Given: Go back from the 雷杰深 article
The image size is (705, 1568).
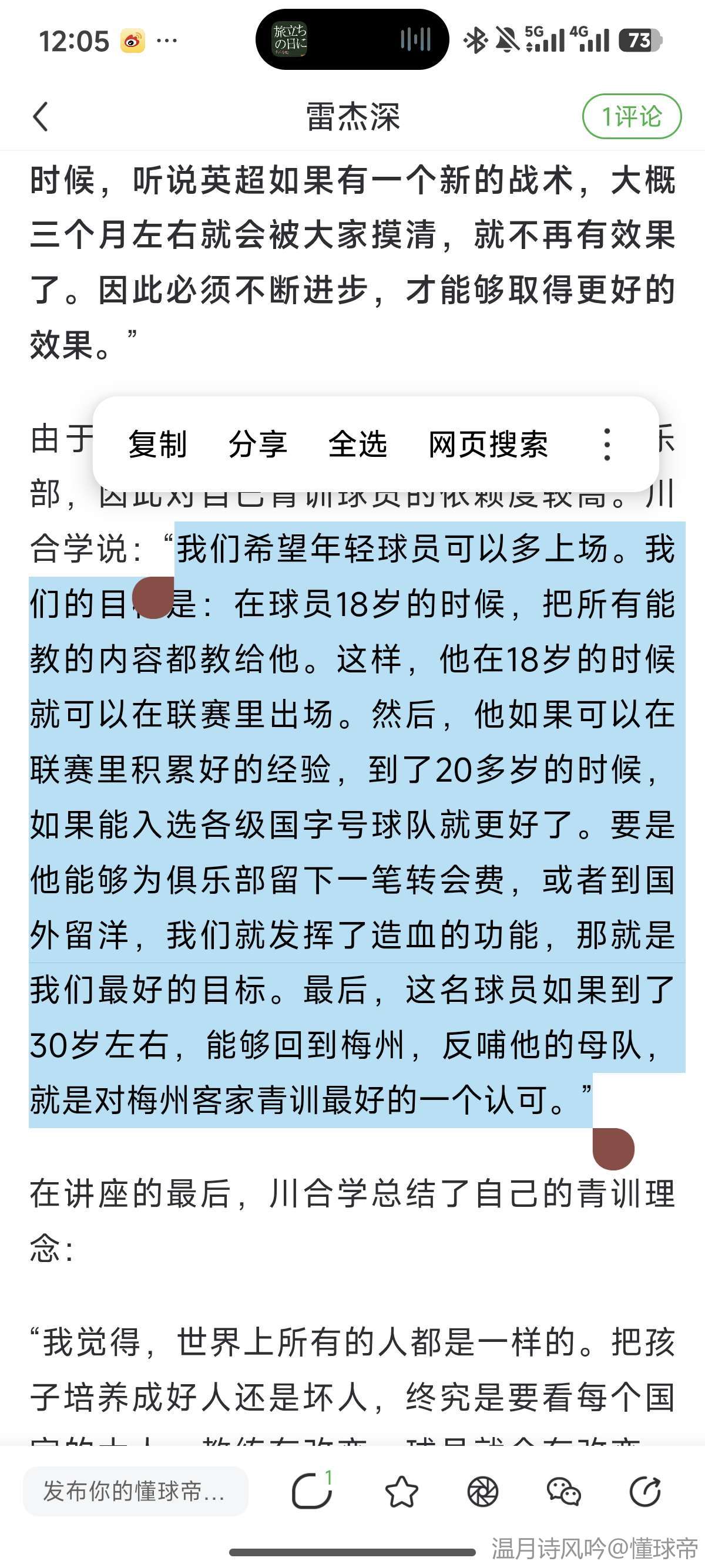Looking at the screenshot, I should click(x=40, y=117).
